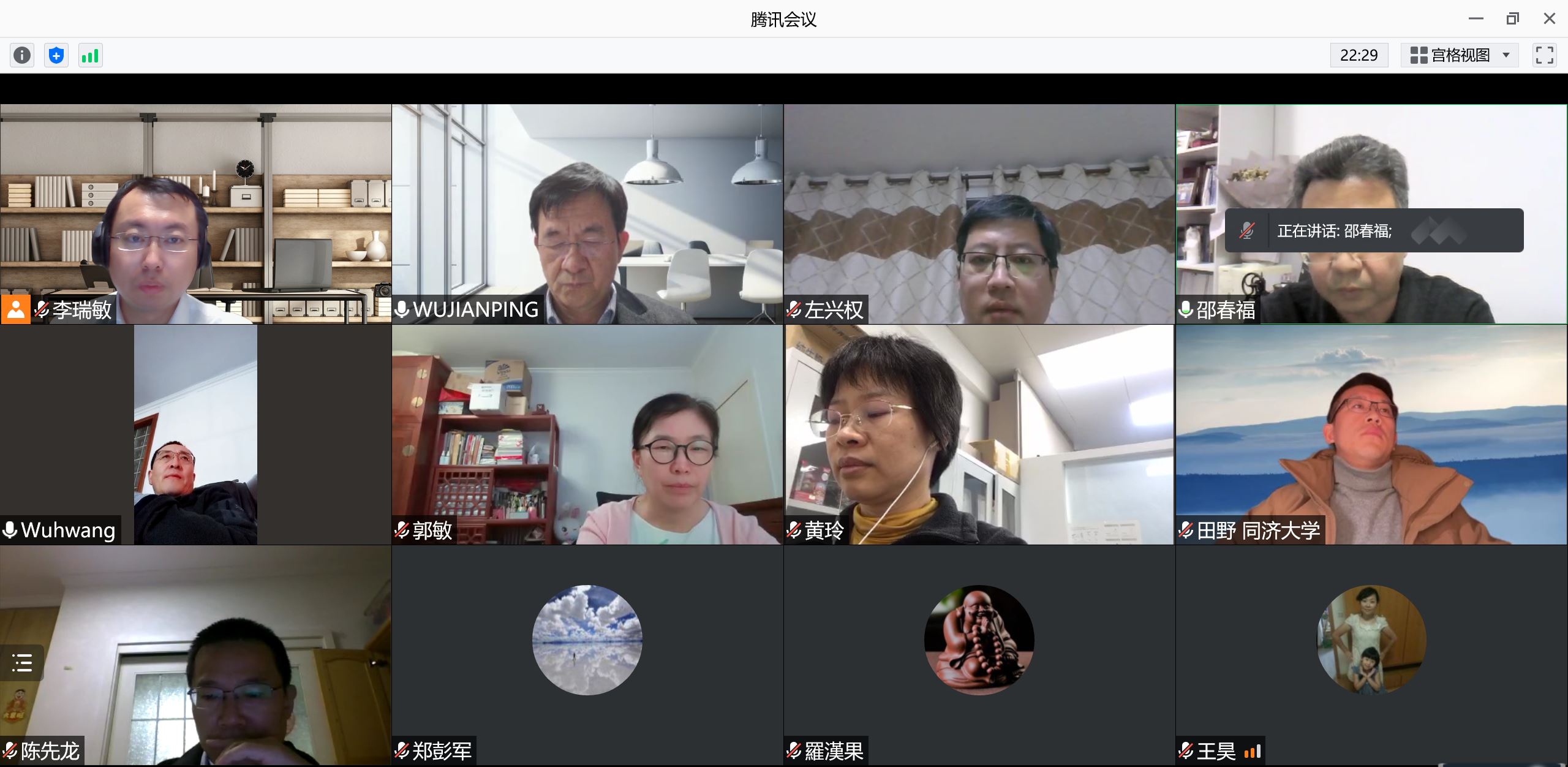Select WUJIANPING's video tile
Viewport: 1568px width, 767px height.
click(x=588, y=214)
